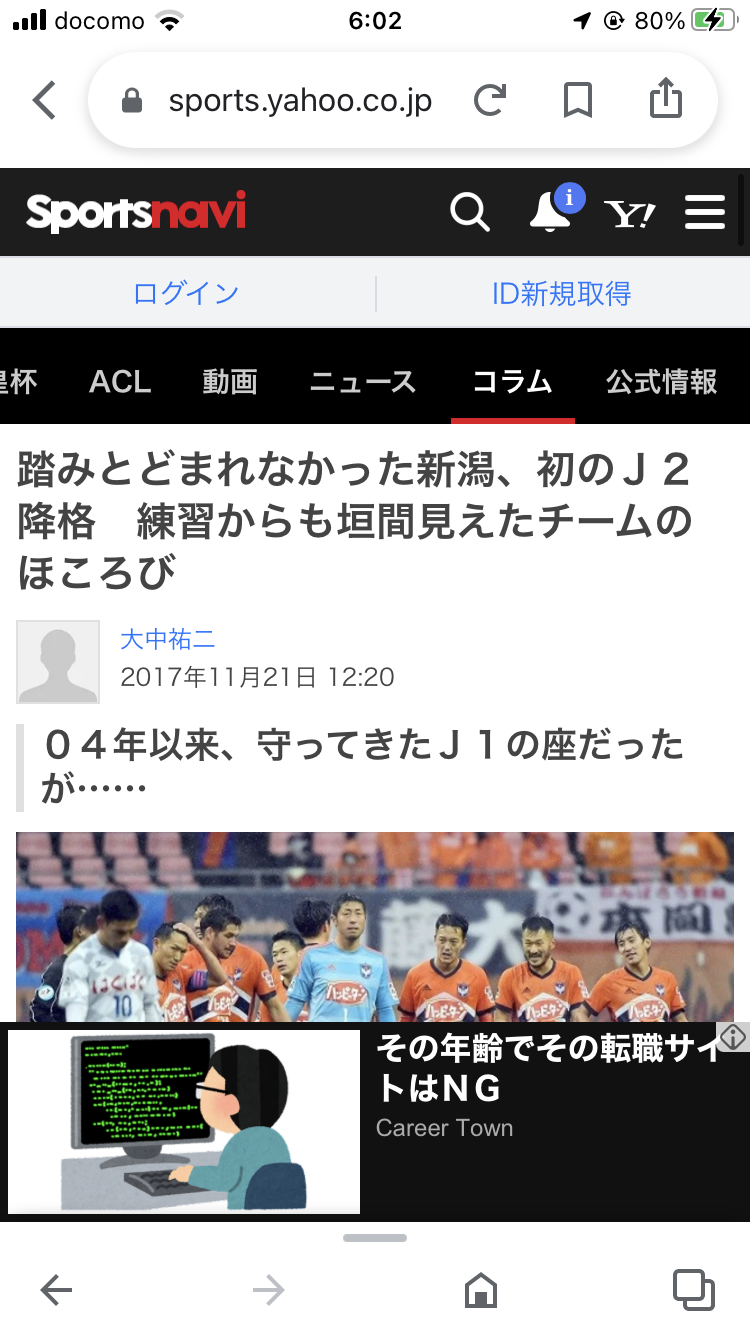This screenshot has width=750, height=1334.
Task: Bookmark this page in the browser
Action: 577,100
